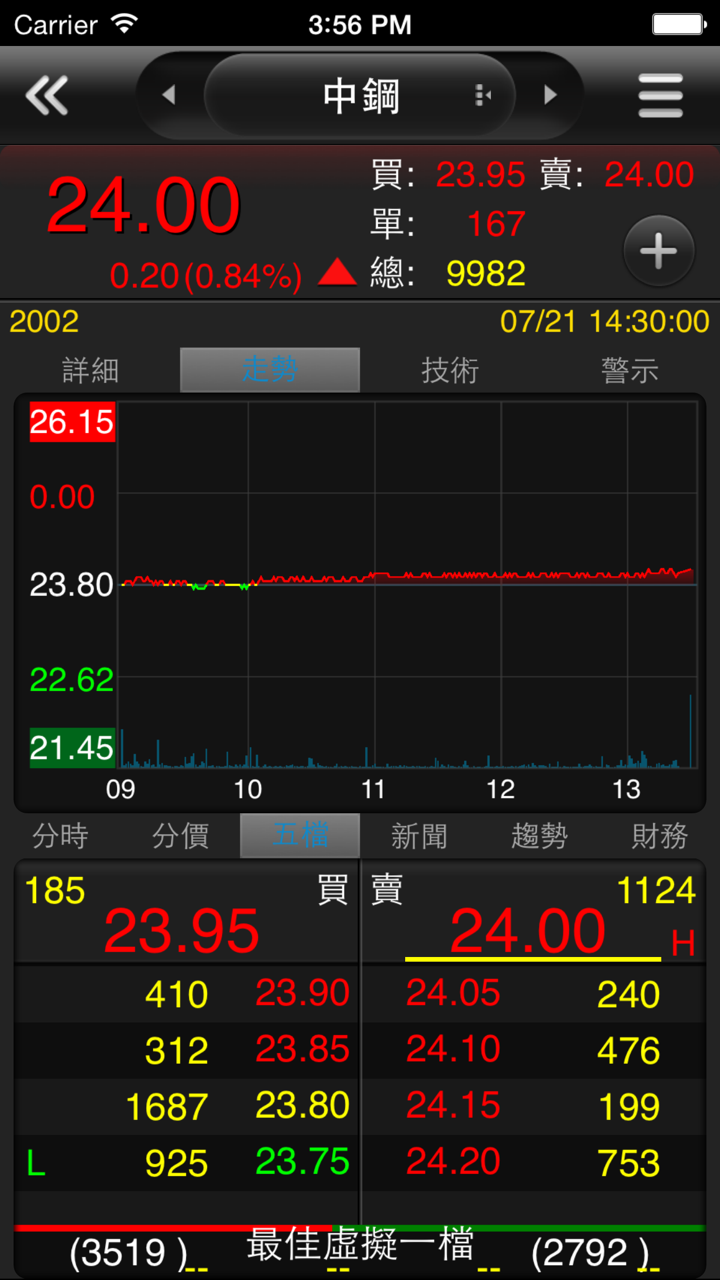This screenshot has height=1280, width=720.
Task: Select the 走勢 tab
Action: point(270,370)
